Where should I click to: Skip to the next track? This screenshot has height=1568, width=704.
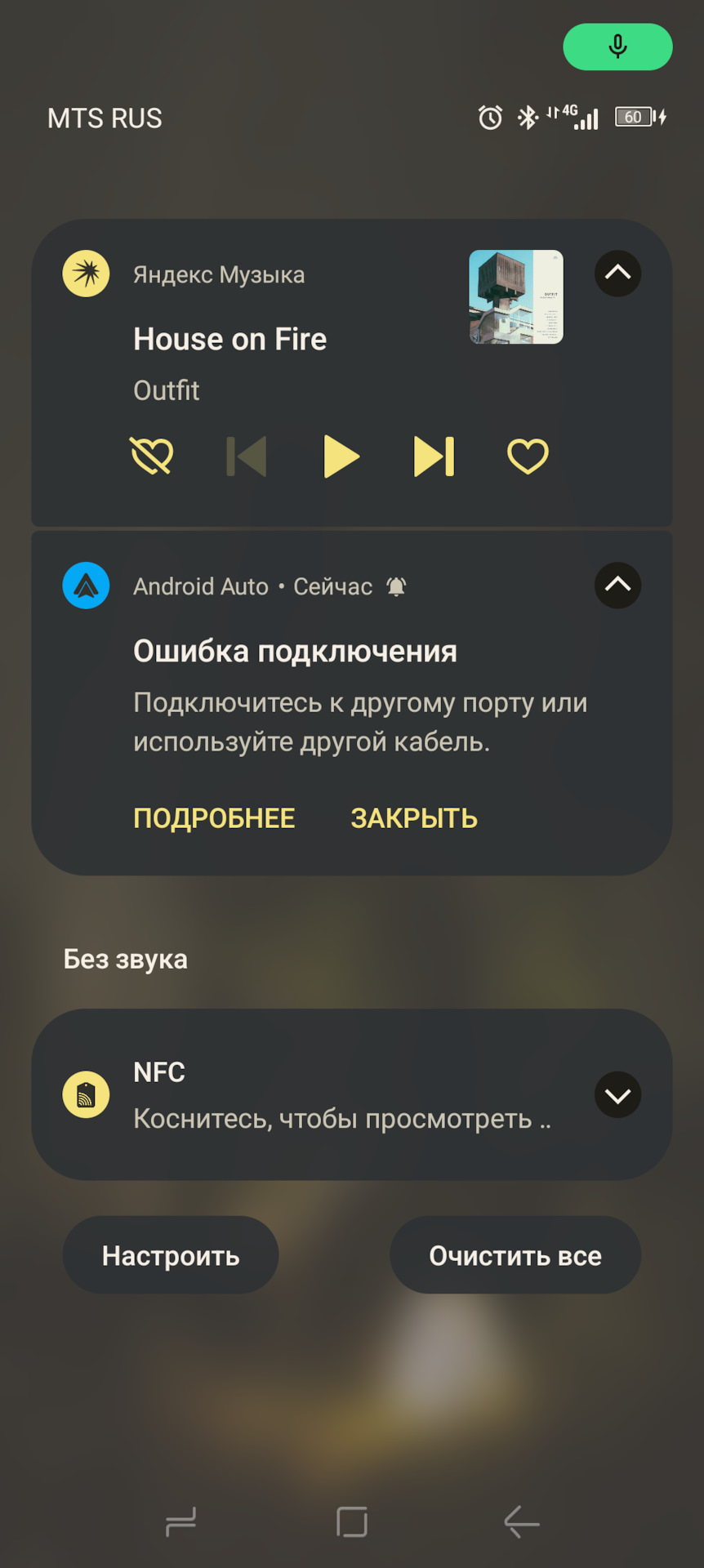[x=434, y=456]
